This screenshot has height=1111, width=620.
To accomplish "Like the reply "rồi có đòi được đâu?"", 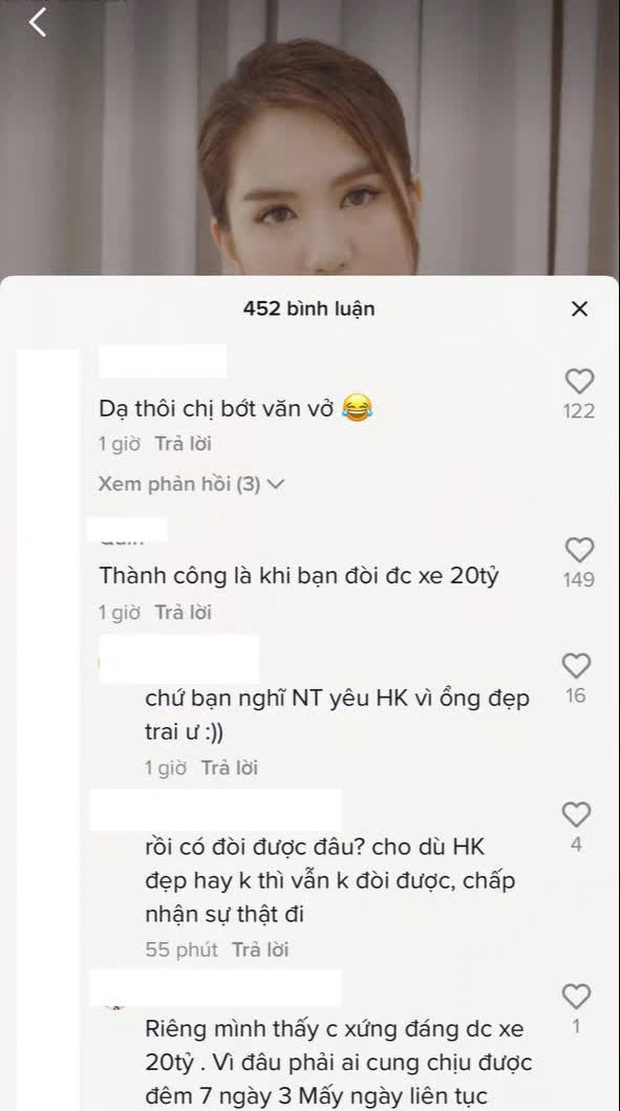I will [576, 815].
